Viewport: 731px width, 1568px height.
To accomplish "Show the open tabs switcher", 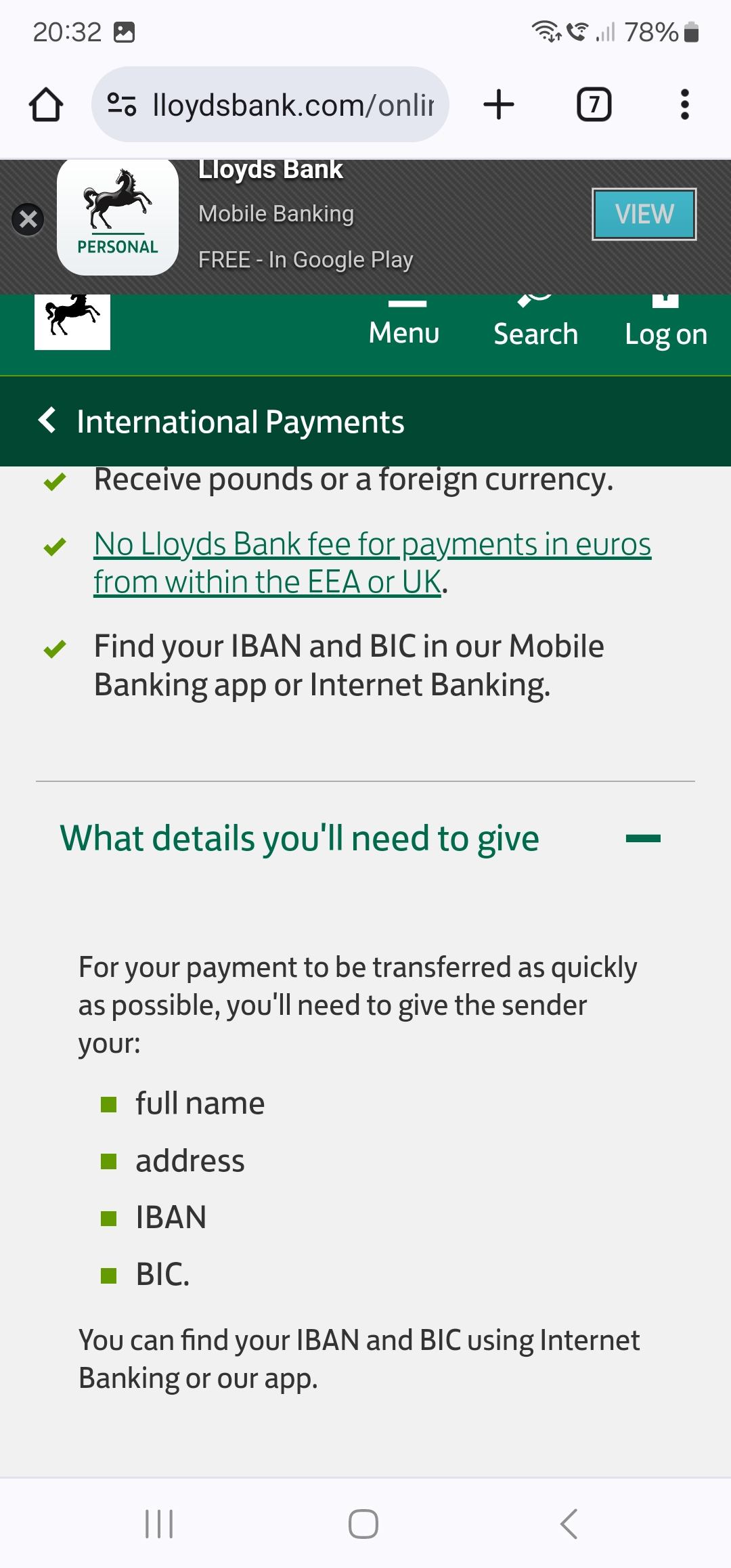I will pos(594,105).
